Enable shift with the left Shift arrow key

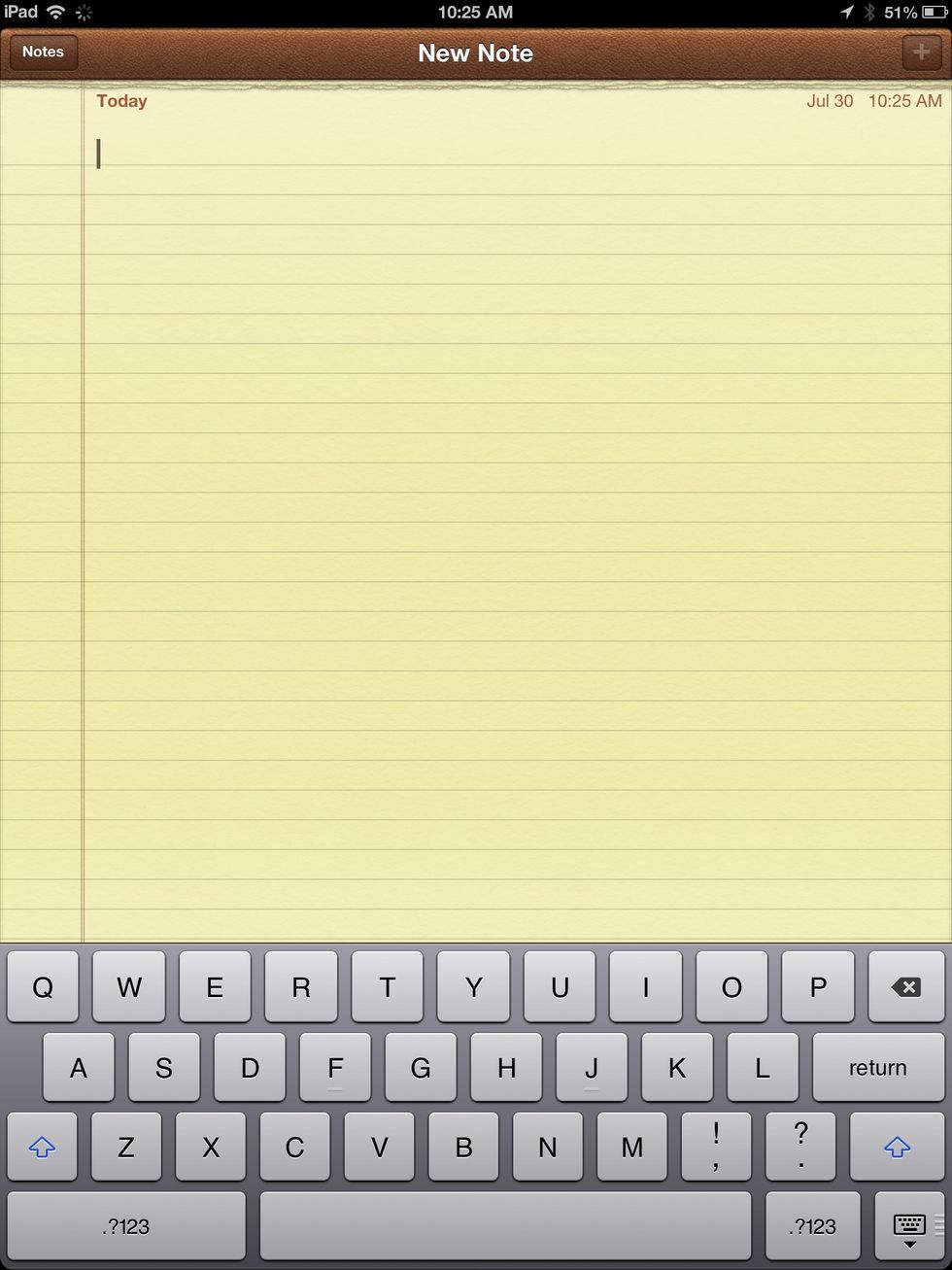tap(43, 1148)
